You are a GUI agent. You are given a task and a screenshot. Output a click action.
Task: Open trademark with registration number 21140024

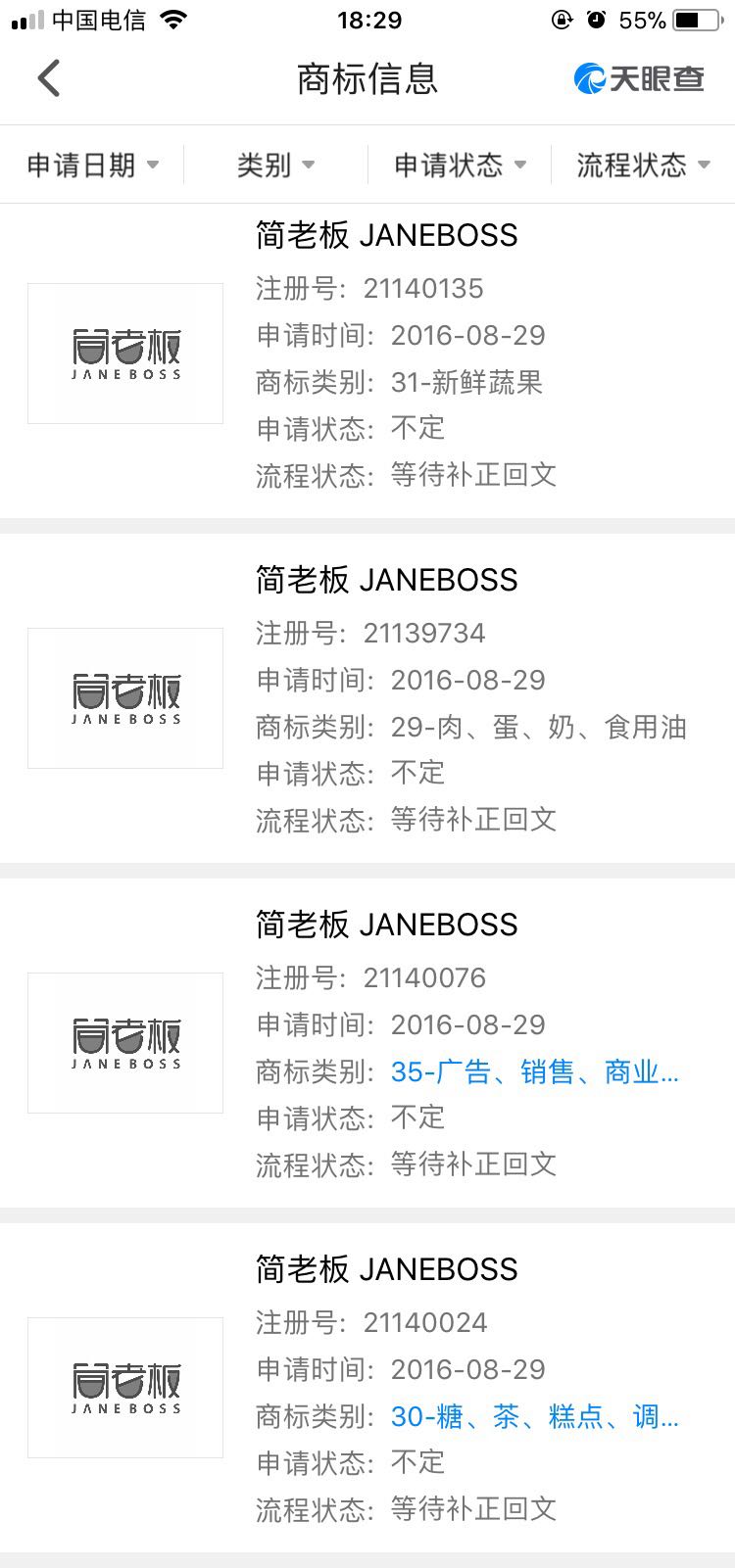click(367, 1388)
